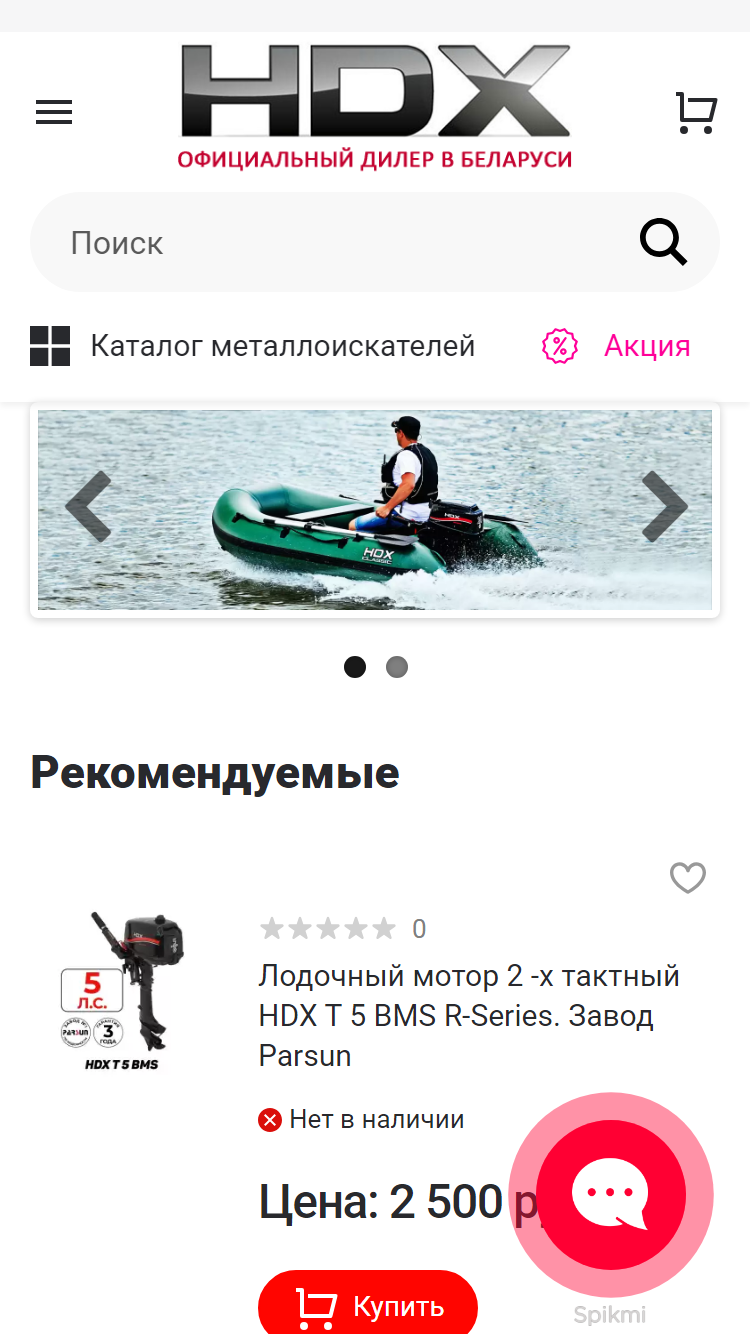
Task: Open the Spikmi chat widget
Action: 610,1194
